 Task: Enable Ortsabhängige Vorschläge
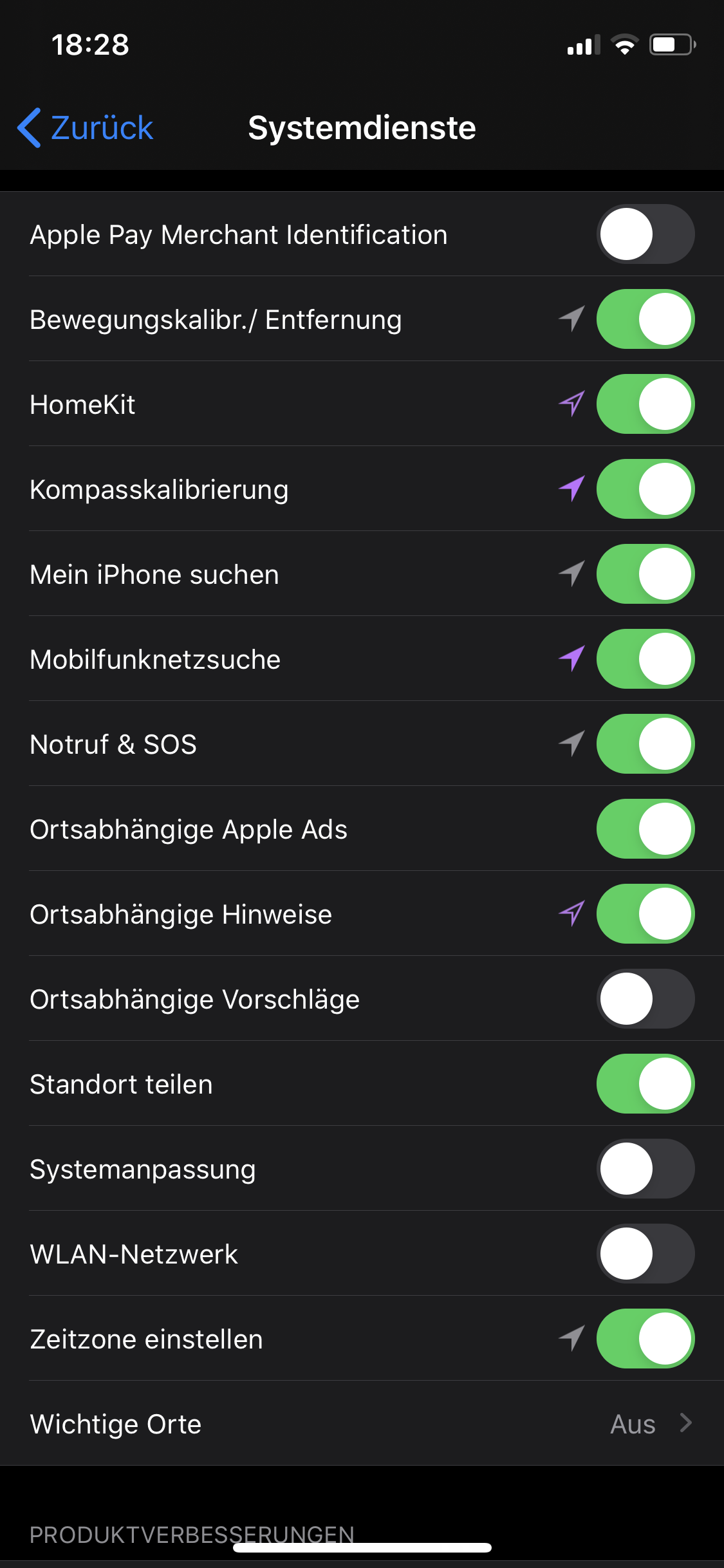pyautogui.click(x=645, y=999)
